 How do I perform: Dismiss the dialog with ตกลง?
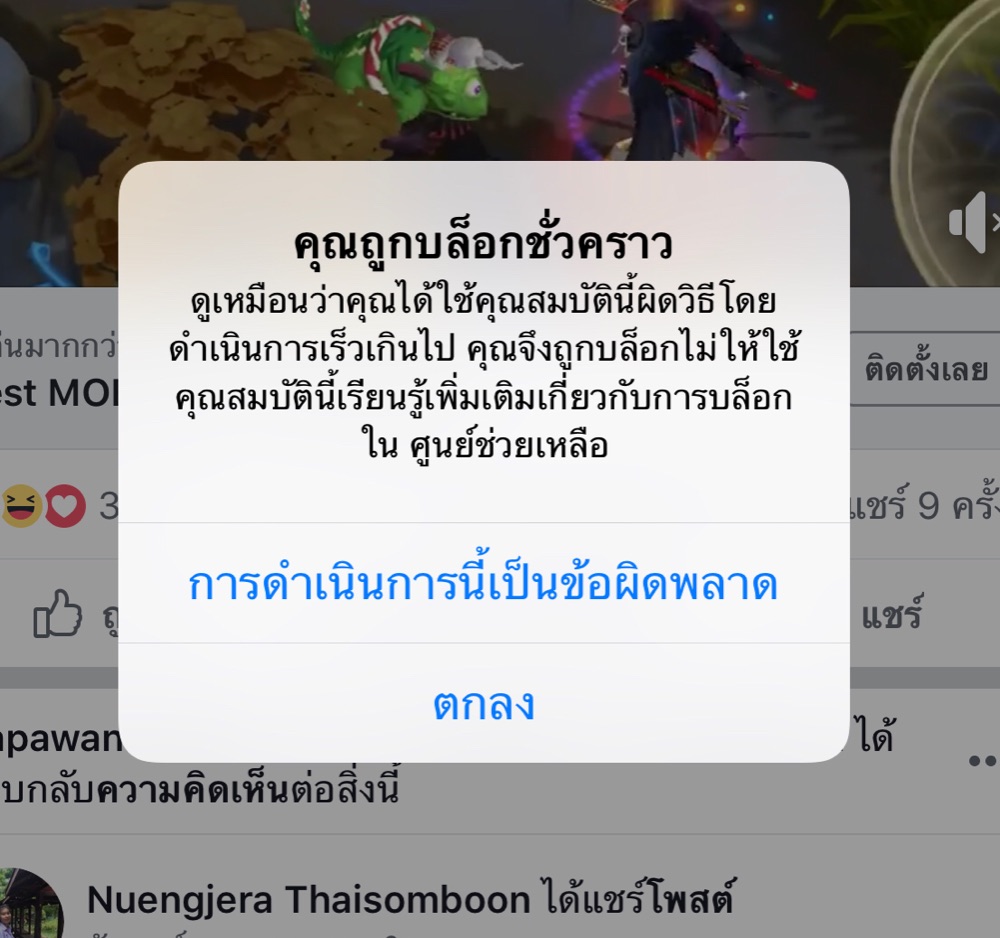pos(483,705)
